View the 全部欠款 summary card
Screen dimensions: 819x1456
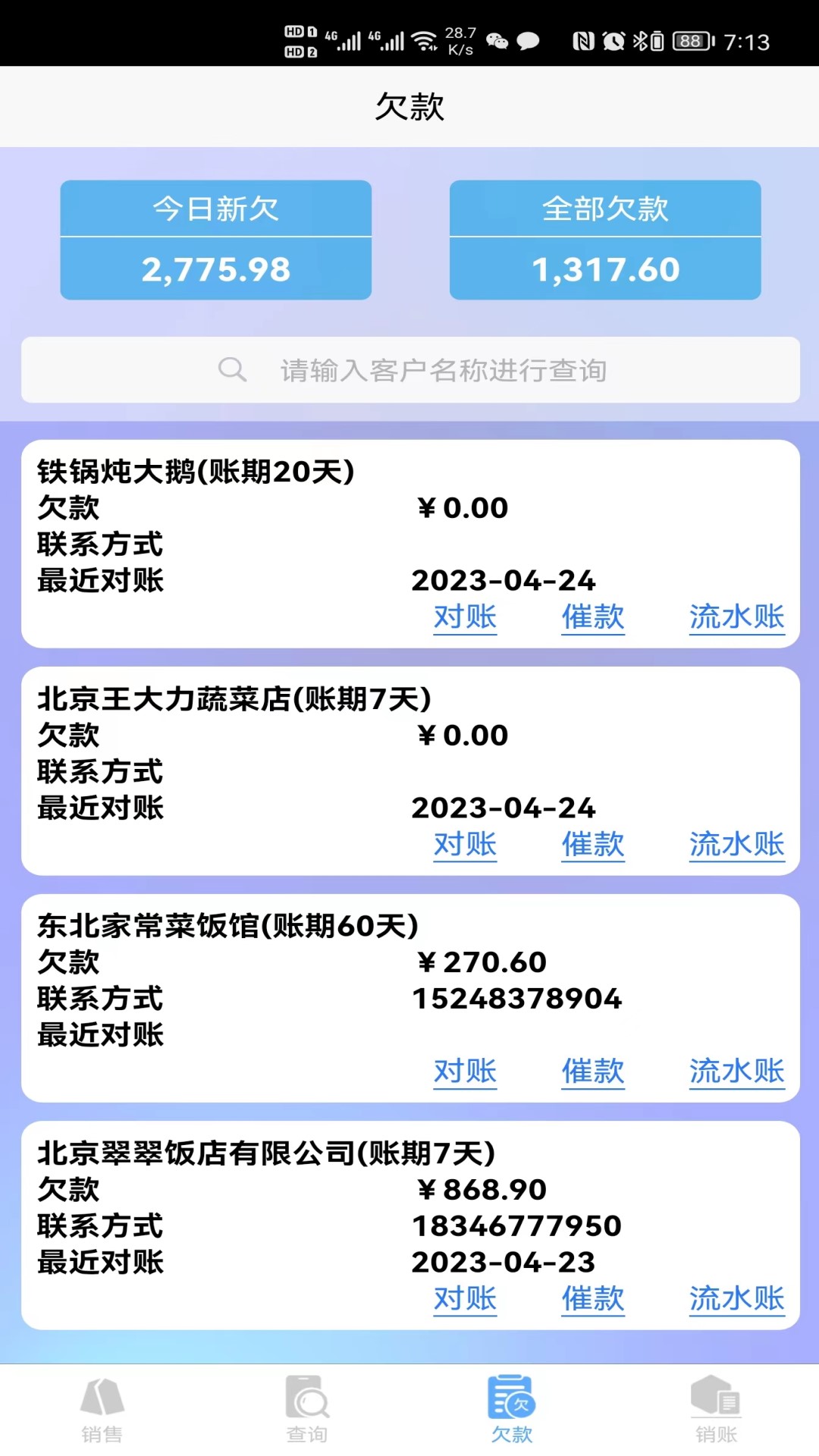coord(605,240)
